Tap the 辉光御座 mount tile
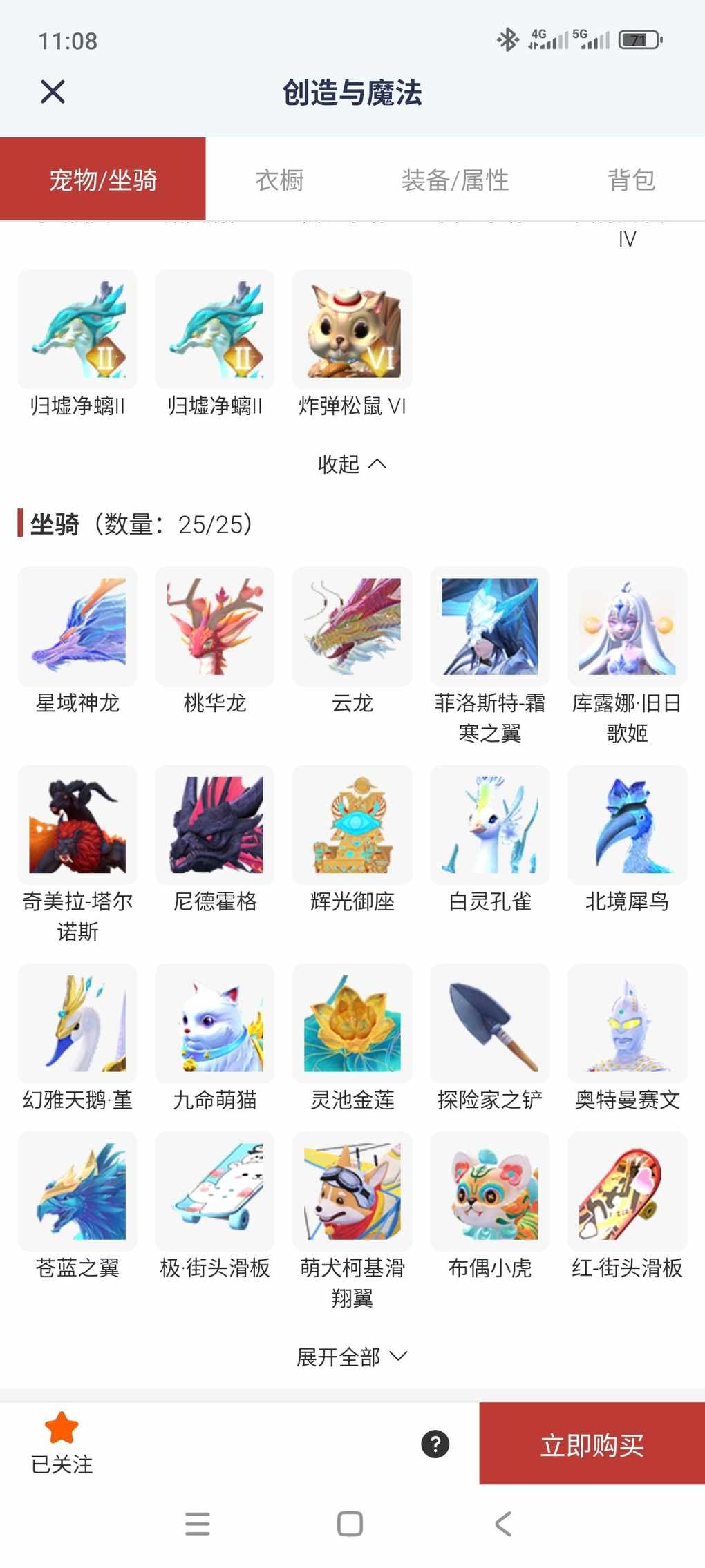 (x=352, y=825)
